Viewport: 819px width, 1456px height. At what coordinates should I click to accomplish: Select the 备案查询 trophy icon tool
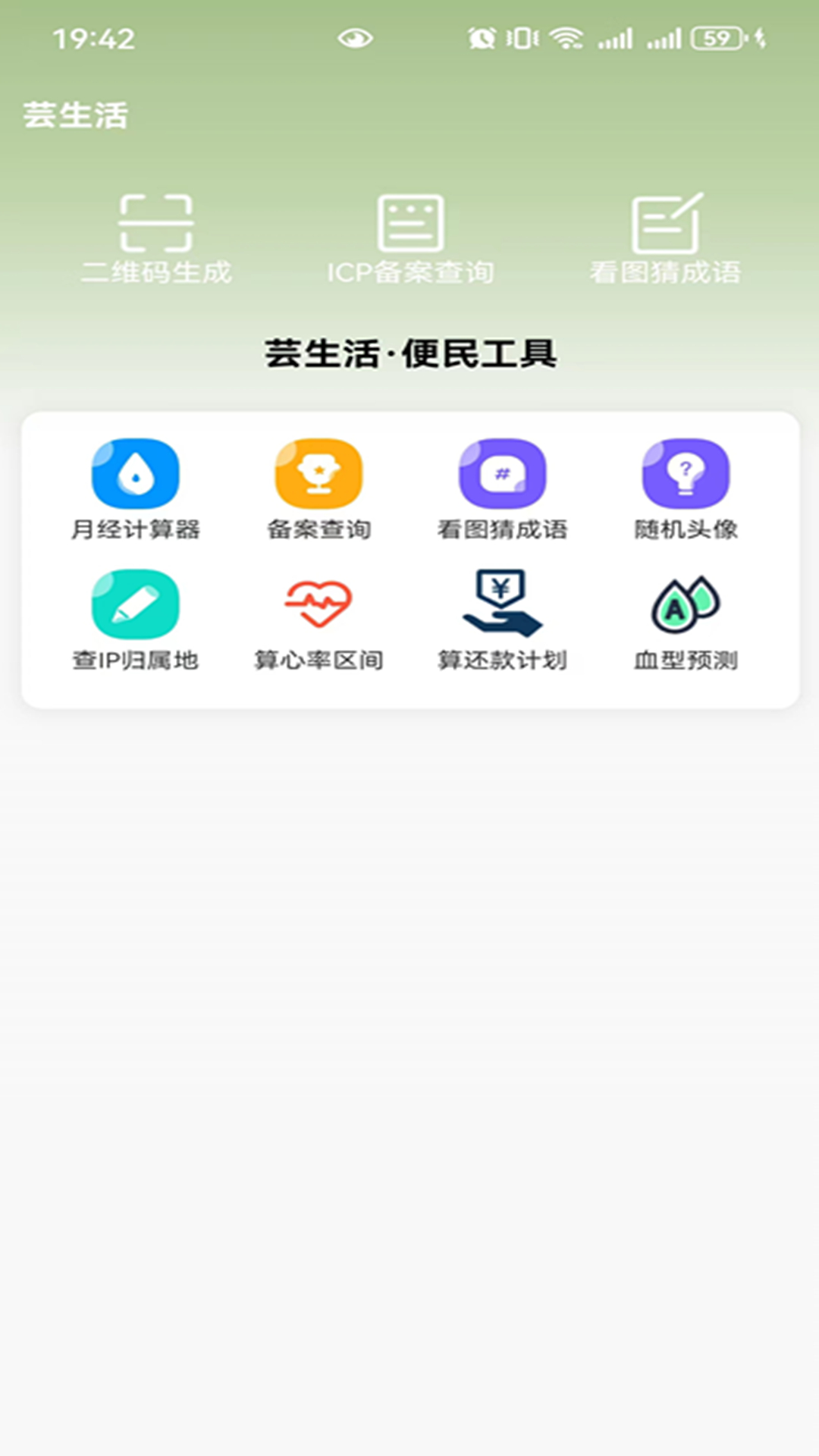point(318,489)
